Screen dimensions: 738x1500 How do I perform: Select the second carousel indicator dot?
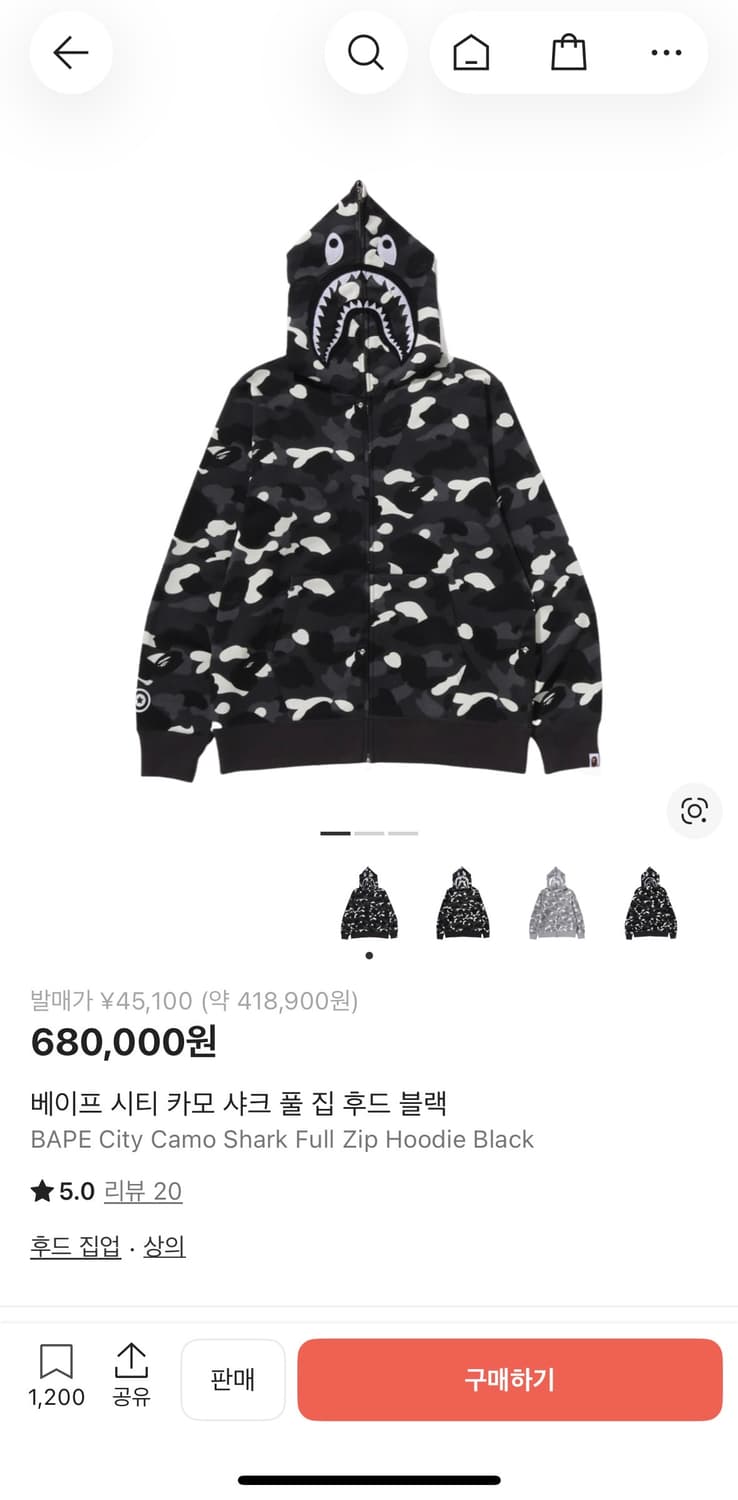tap(369, 832)
